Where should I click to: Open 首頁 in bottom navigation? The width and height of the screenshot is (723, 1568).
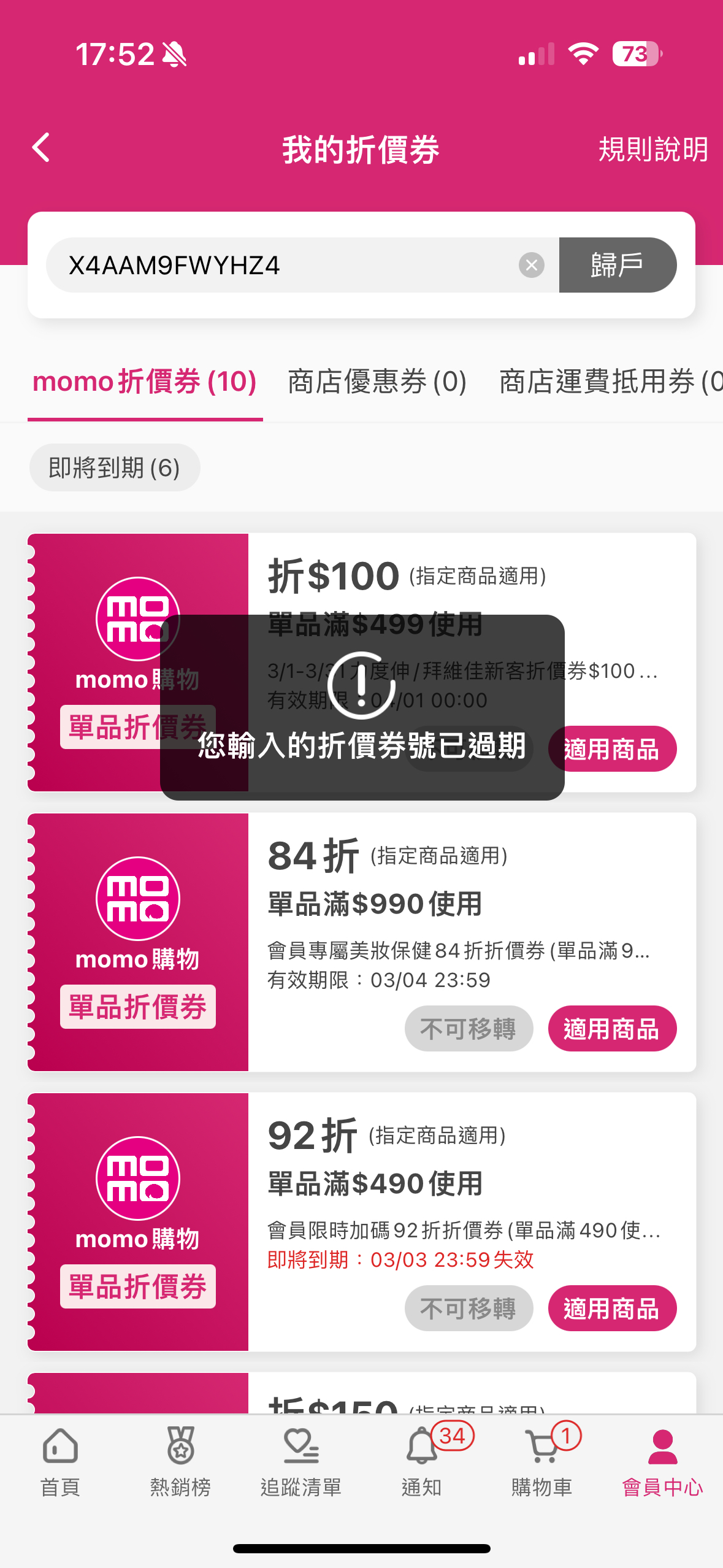(60, 1462)
